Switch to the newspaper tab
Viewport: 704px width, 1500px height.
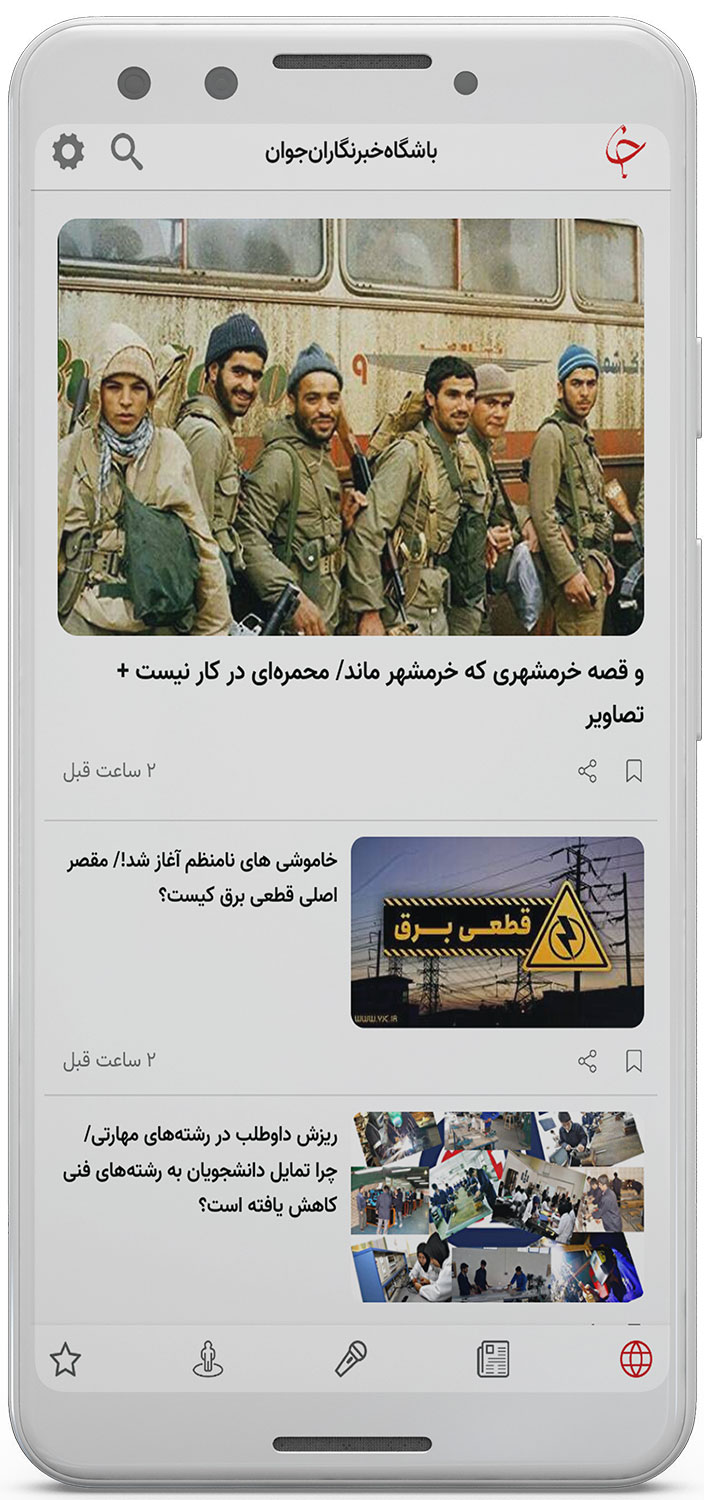(493, 1359)
